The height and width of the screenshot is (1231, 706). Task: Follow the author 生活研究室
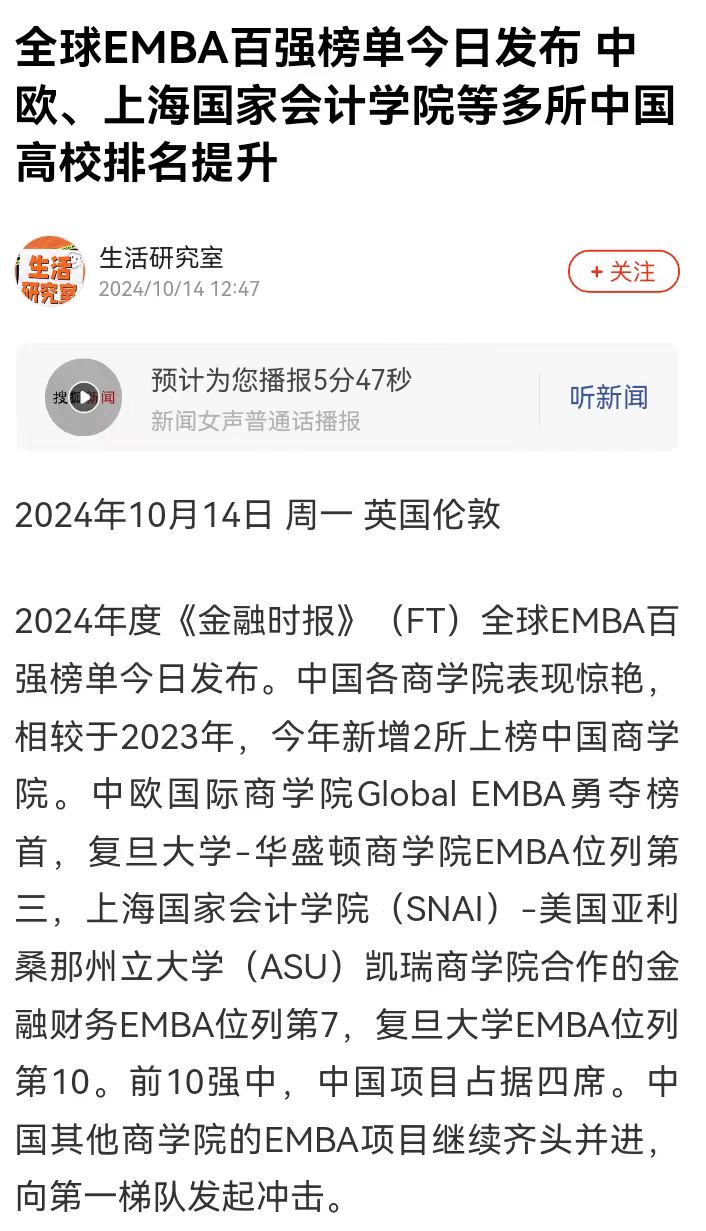(623, 271)
